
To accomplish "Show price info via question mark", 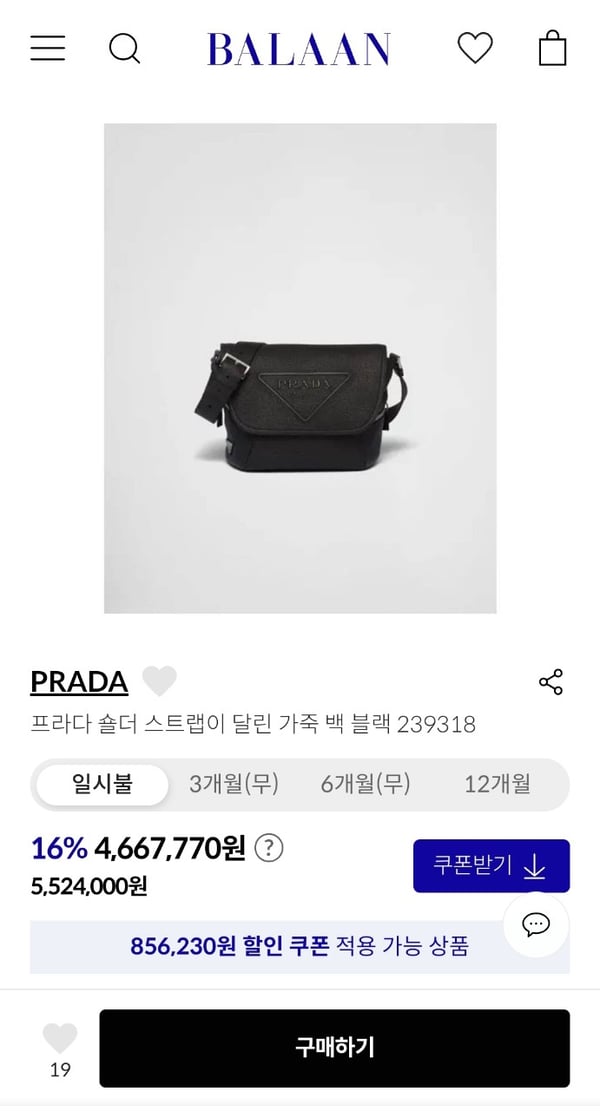I will pos(269,849).
